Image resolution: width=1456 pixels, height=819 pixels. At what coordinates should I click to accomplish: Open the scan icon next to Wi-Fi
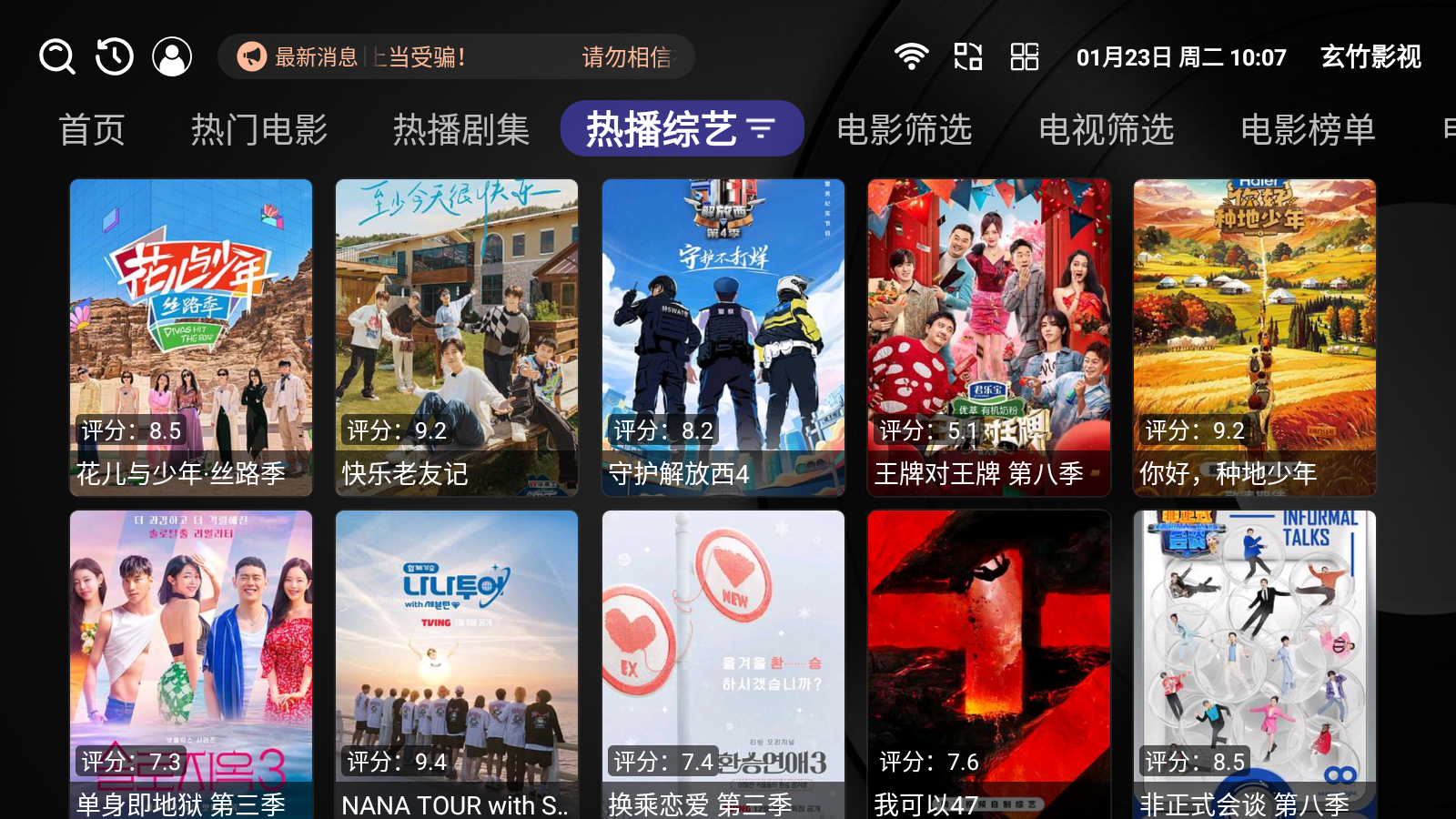point(967,56)
